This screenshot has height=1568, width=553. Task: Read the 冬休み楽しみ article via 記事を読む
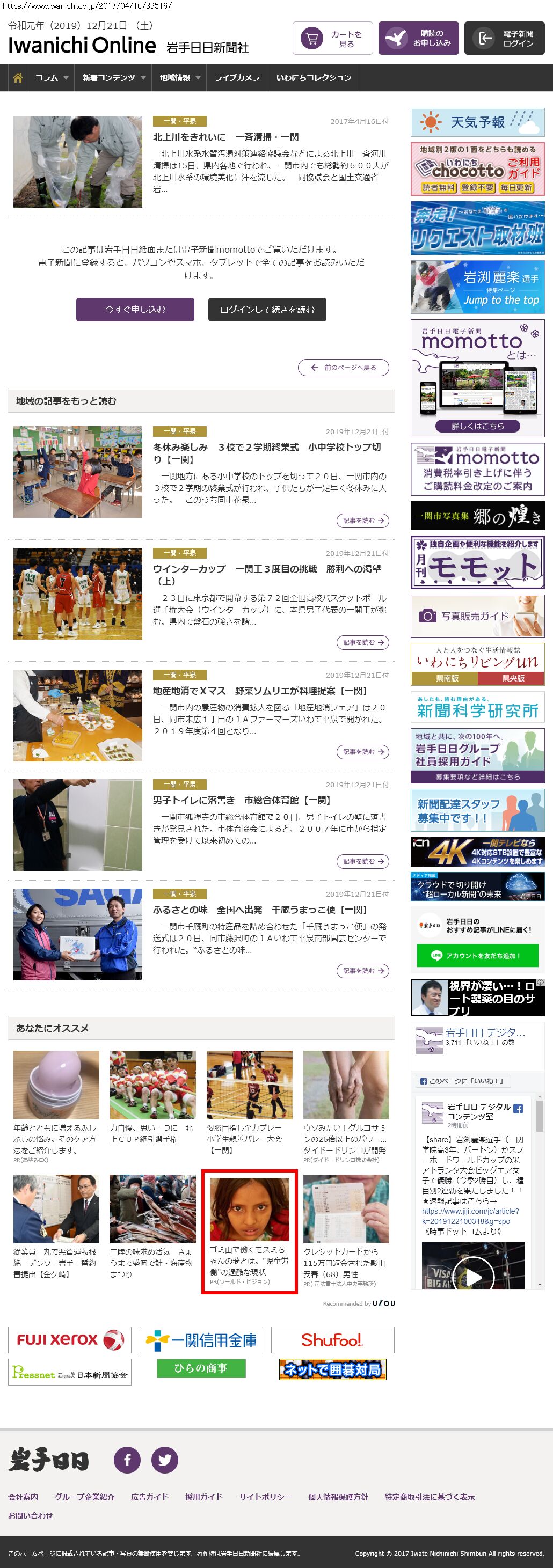[362, 521]
